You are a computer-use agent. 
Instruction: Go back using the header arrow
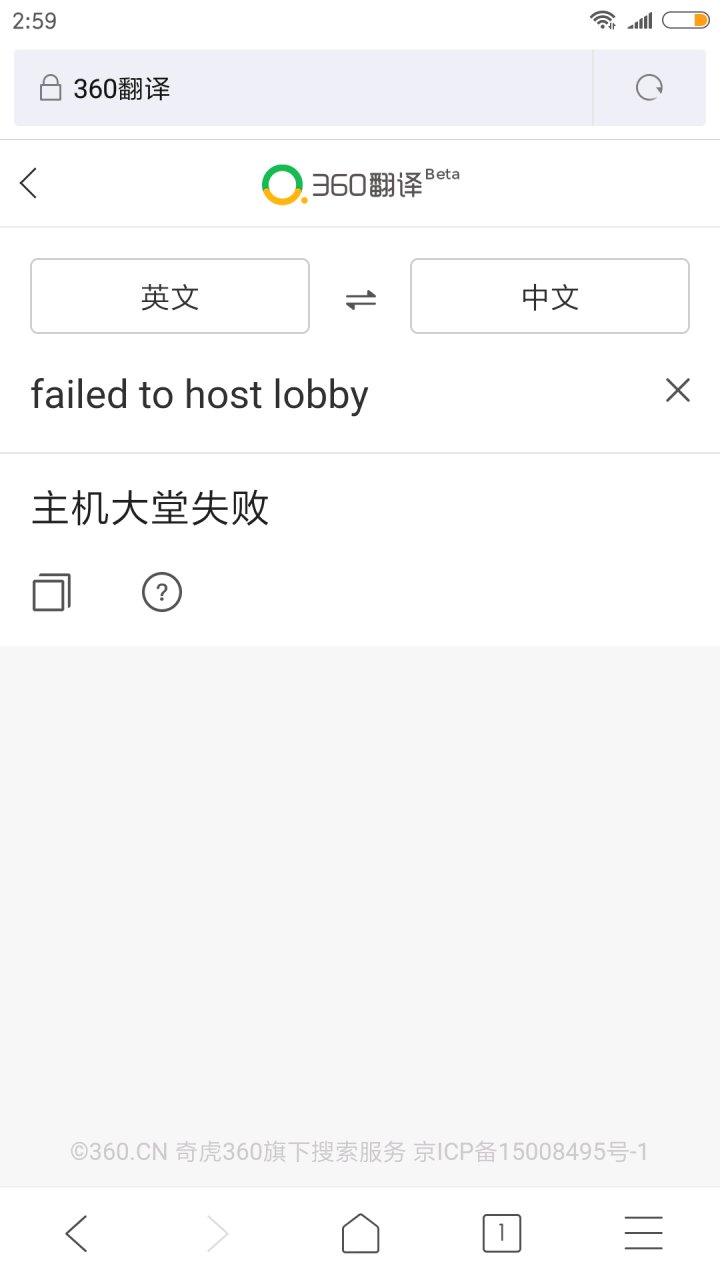[x=29, y=183]
